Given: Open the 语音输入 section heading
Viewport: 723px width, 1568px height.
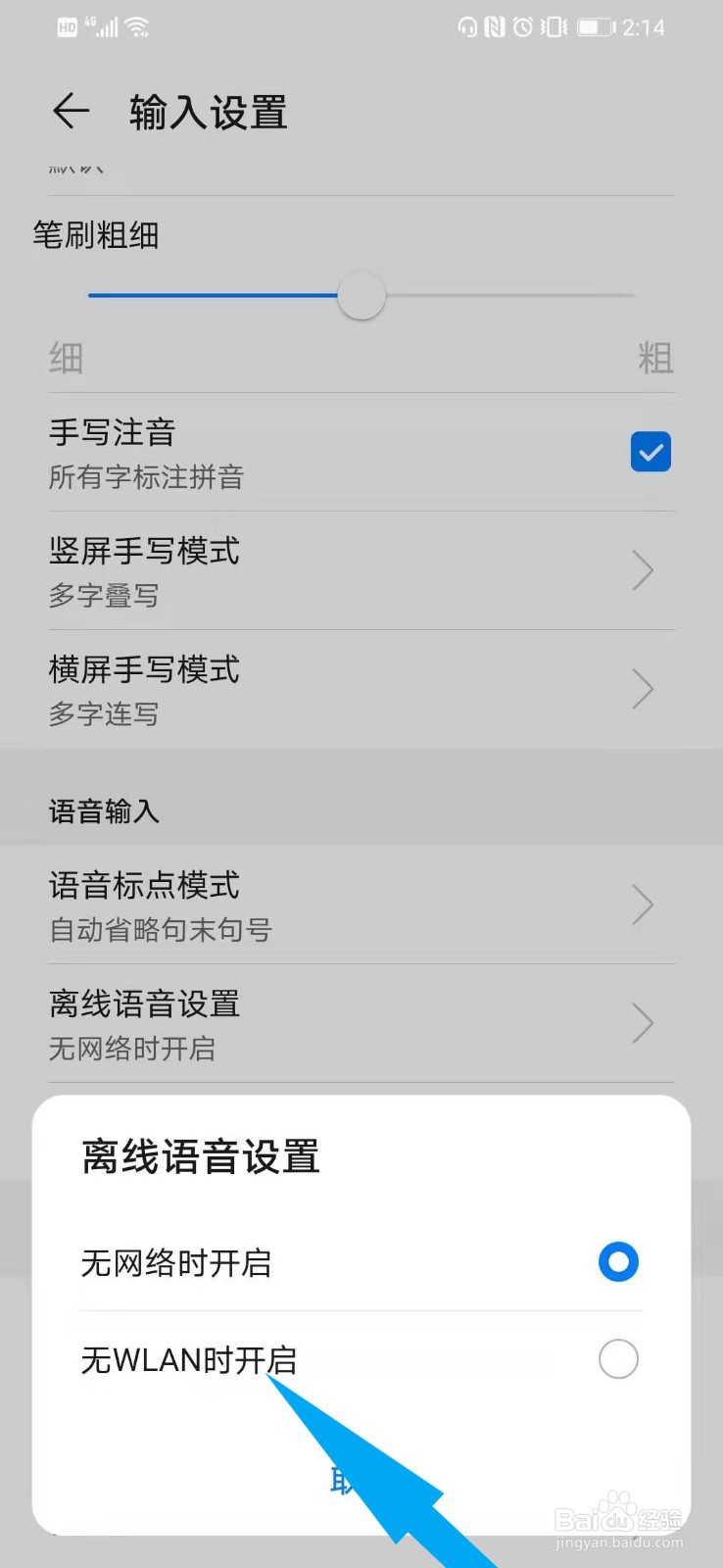Looking at the screenshot, I should [104, 809].
